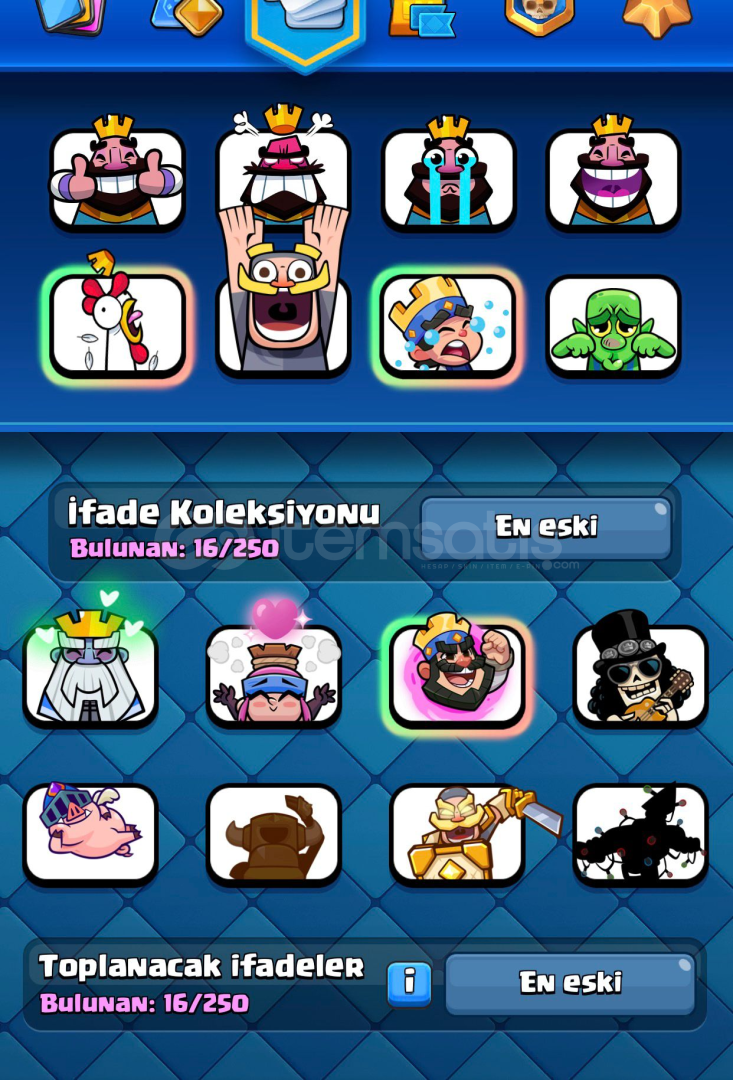This screenshot has height=1080, width=733.
Task: Change the İfade Koleksiyonu sort order En eski
Action: [x=546, y=527]
